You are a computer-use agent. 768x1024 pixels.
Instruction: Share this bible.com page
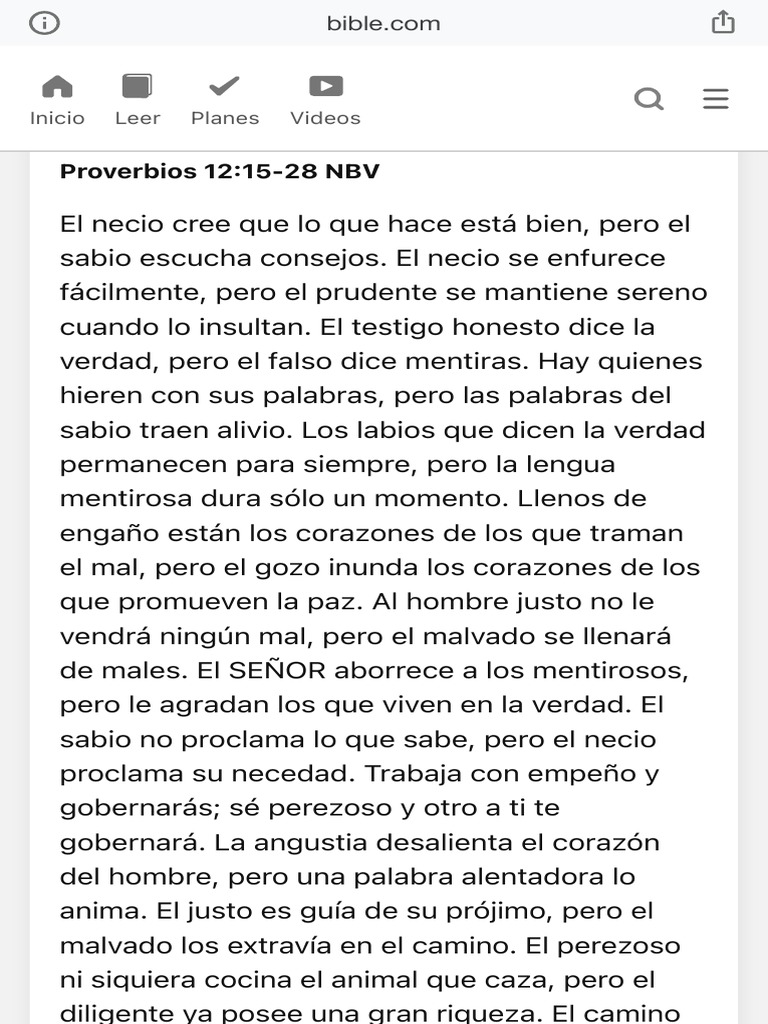click(723, 23)
